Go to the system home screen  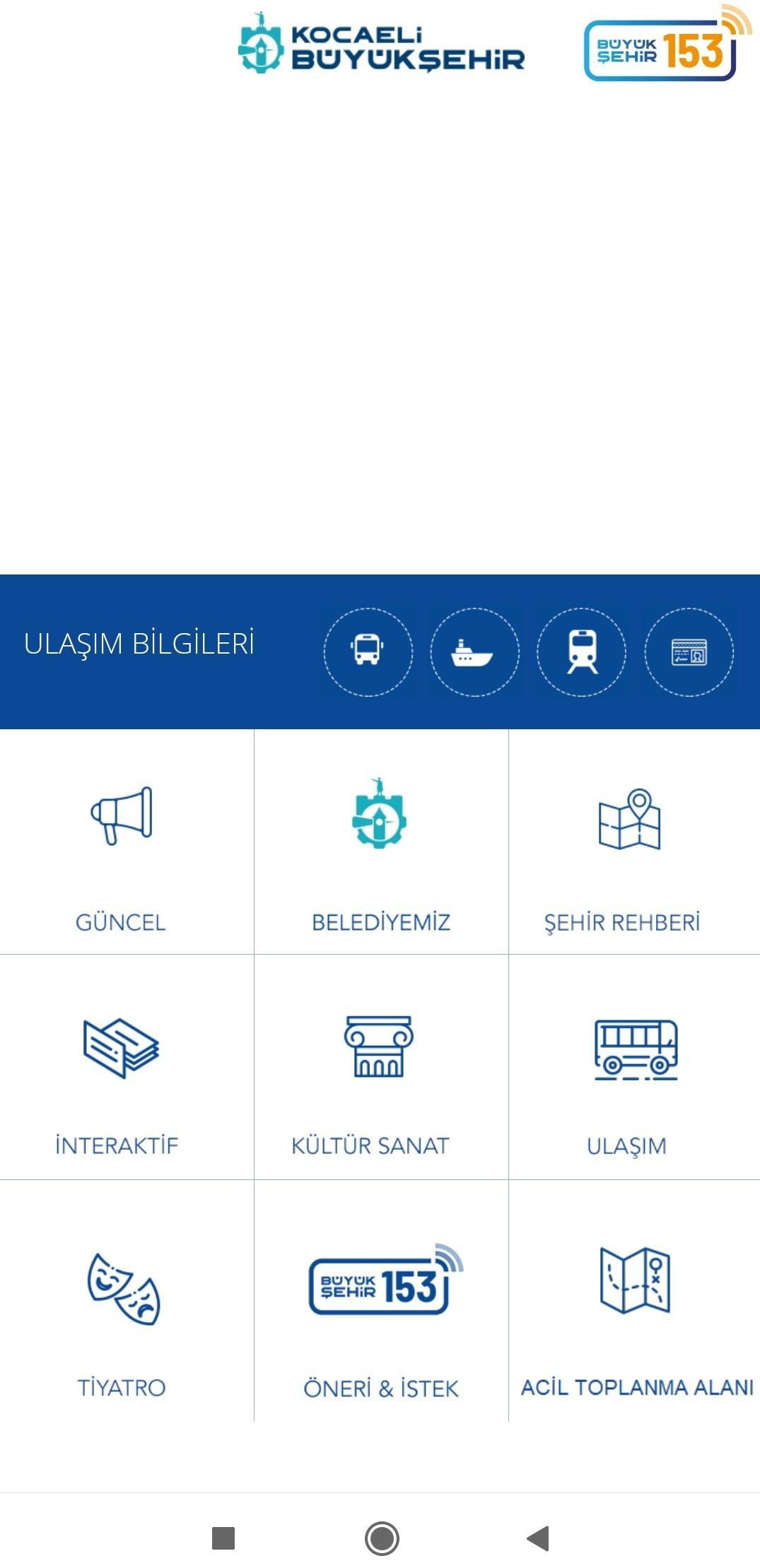tap(382, 1538)
